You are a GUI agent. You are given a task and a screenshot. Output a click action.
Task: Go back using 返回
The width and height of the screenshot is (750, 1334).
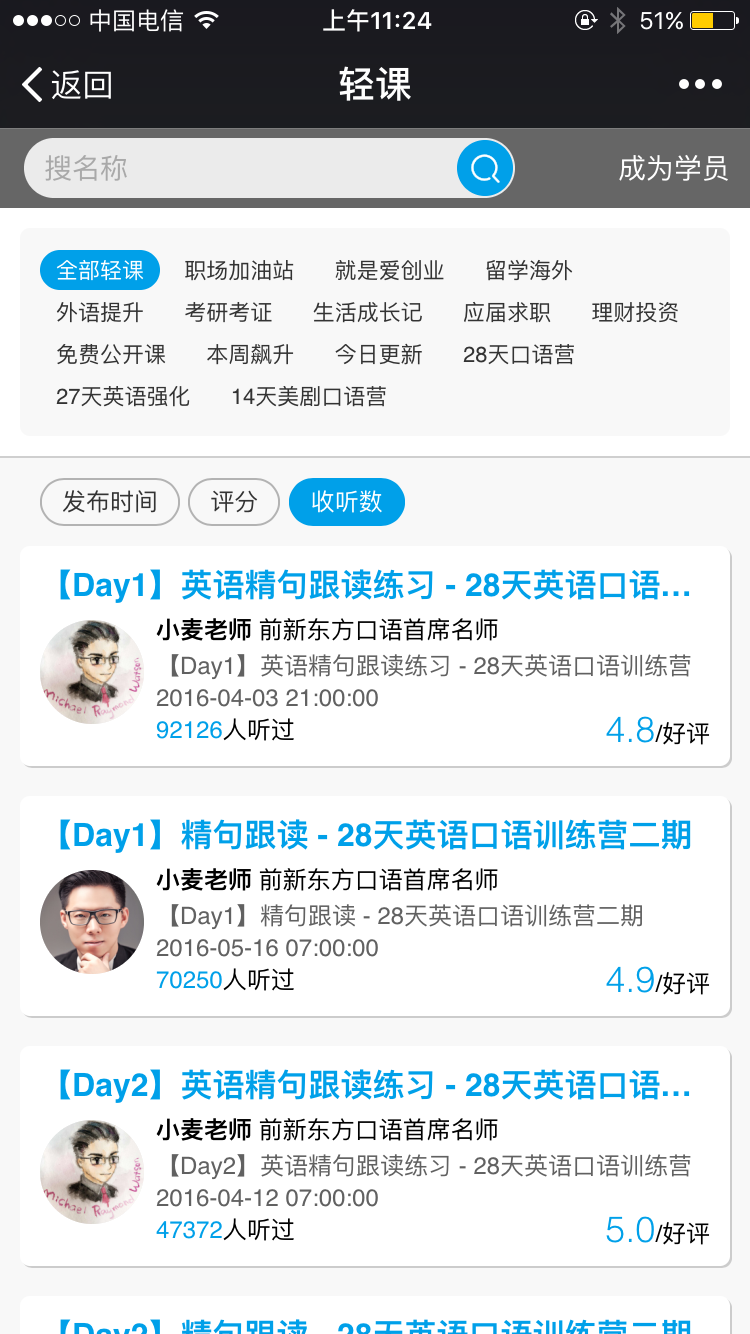pos(67,85)
